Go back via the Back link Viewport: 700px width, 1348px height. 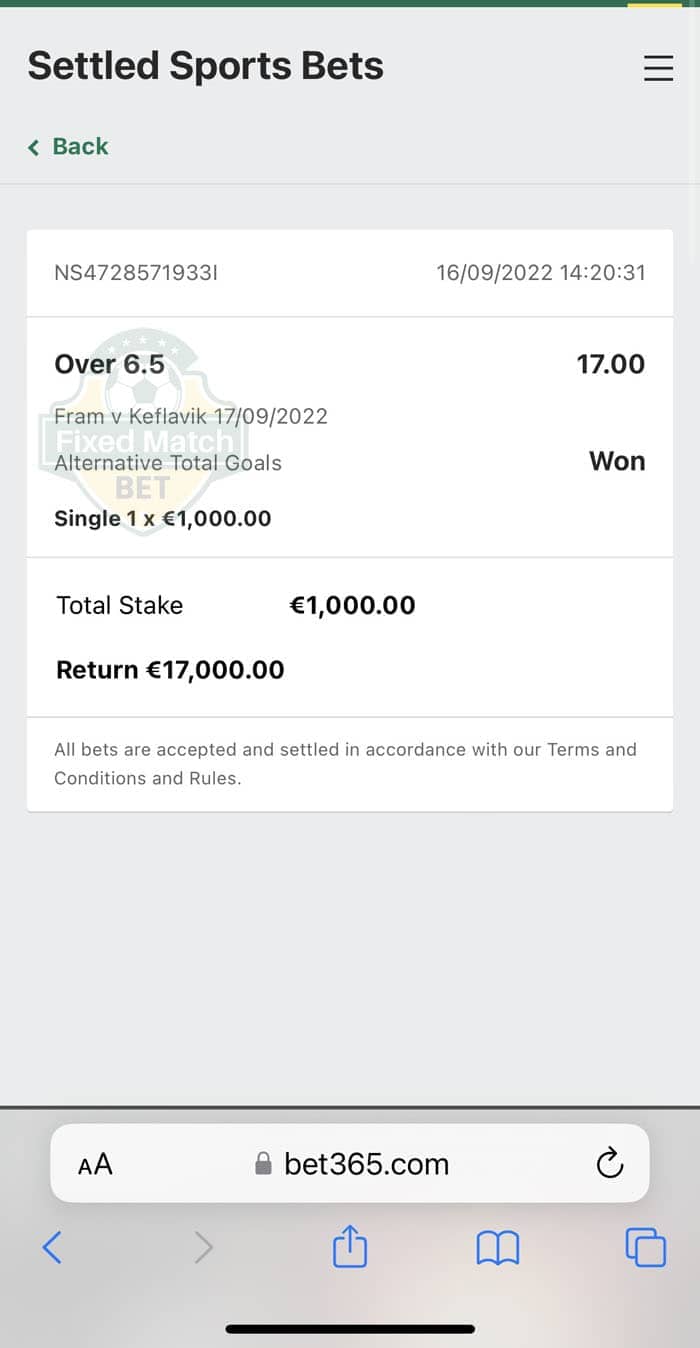tap(67, 146)
